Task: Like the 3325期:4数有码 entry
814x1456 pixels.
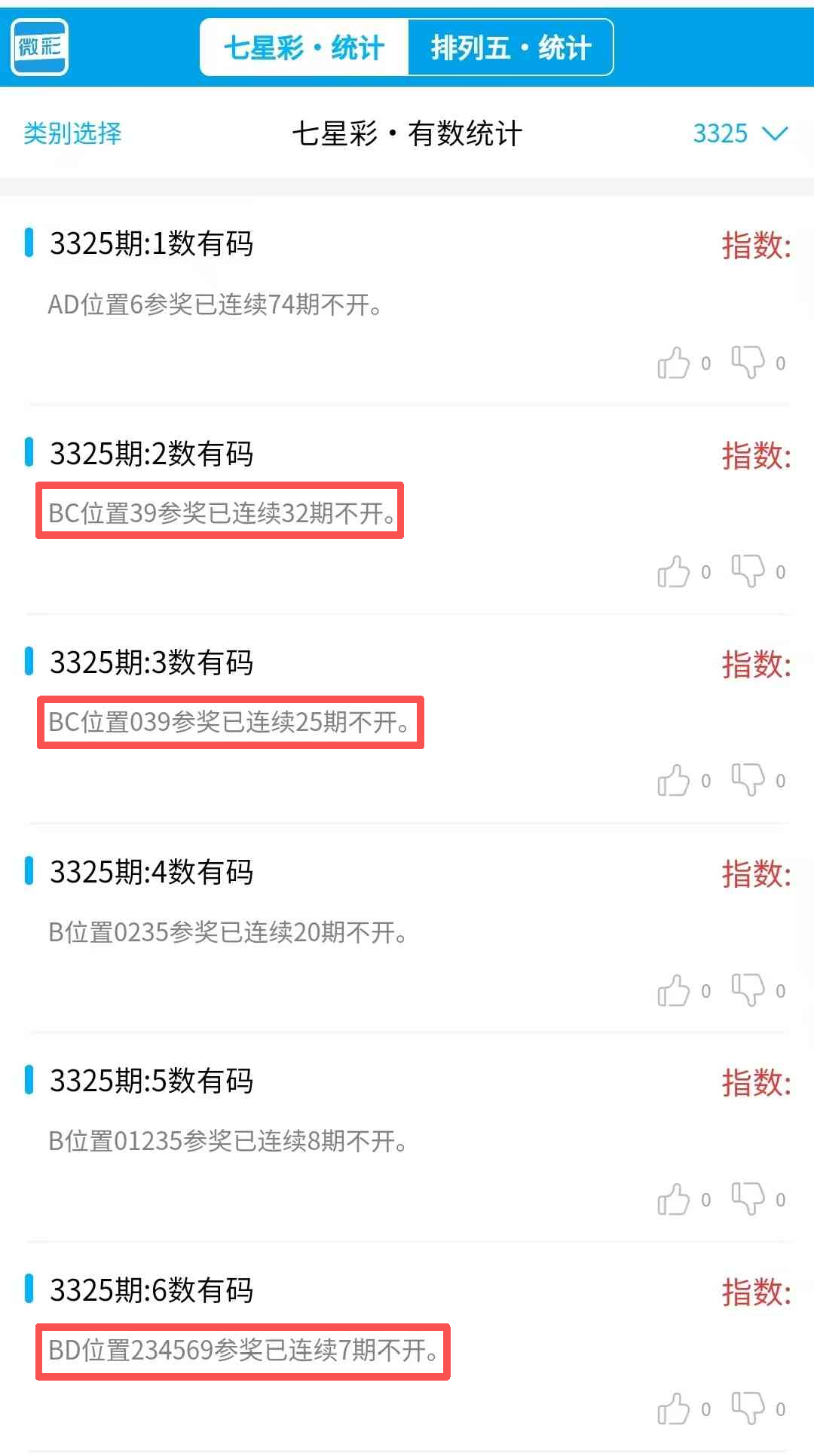Action: 674,991
